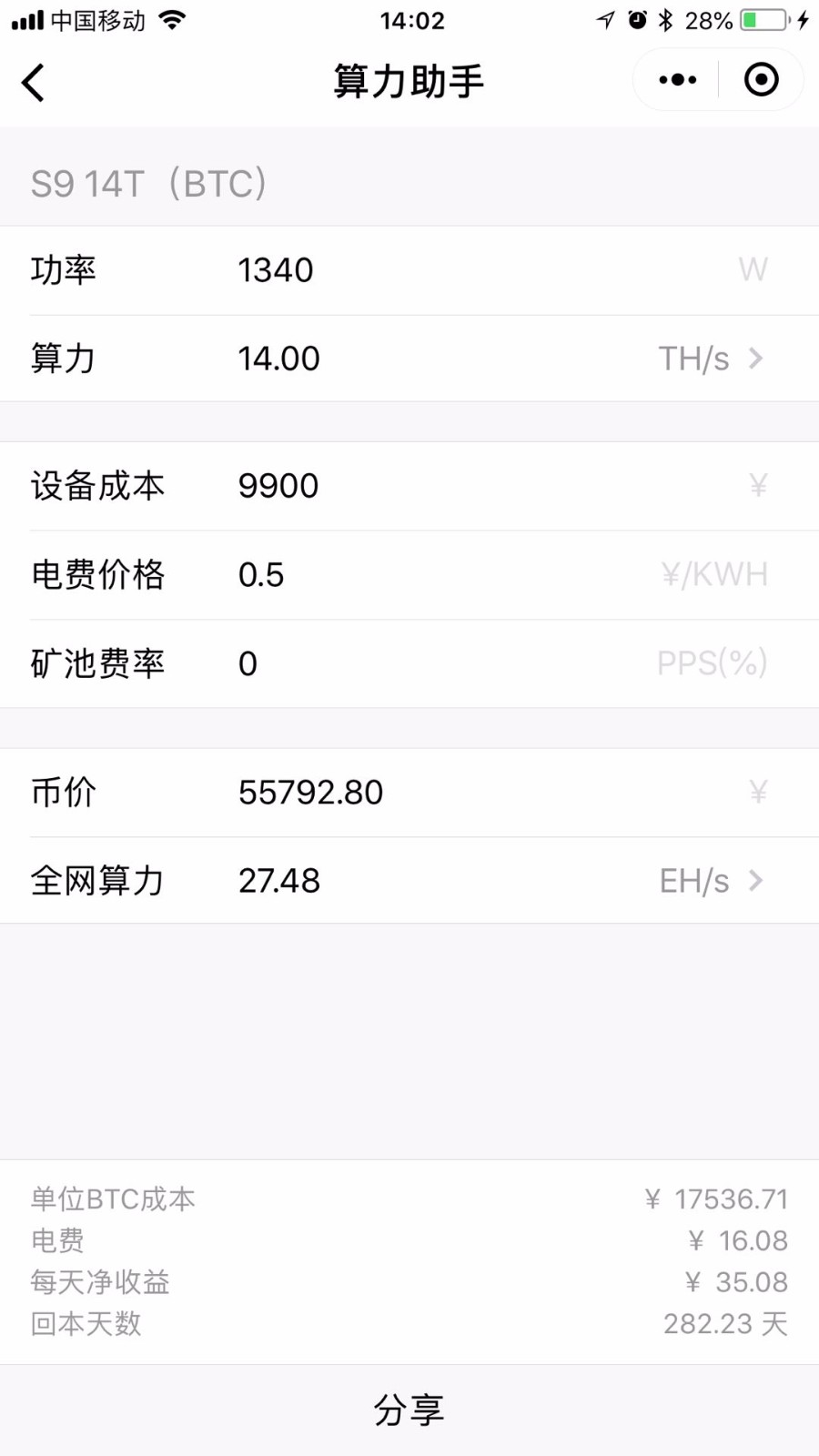Open the EH/s unit picker
Screen dimensions: 819x1456
coord(711,881)
